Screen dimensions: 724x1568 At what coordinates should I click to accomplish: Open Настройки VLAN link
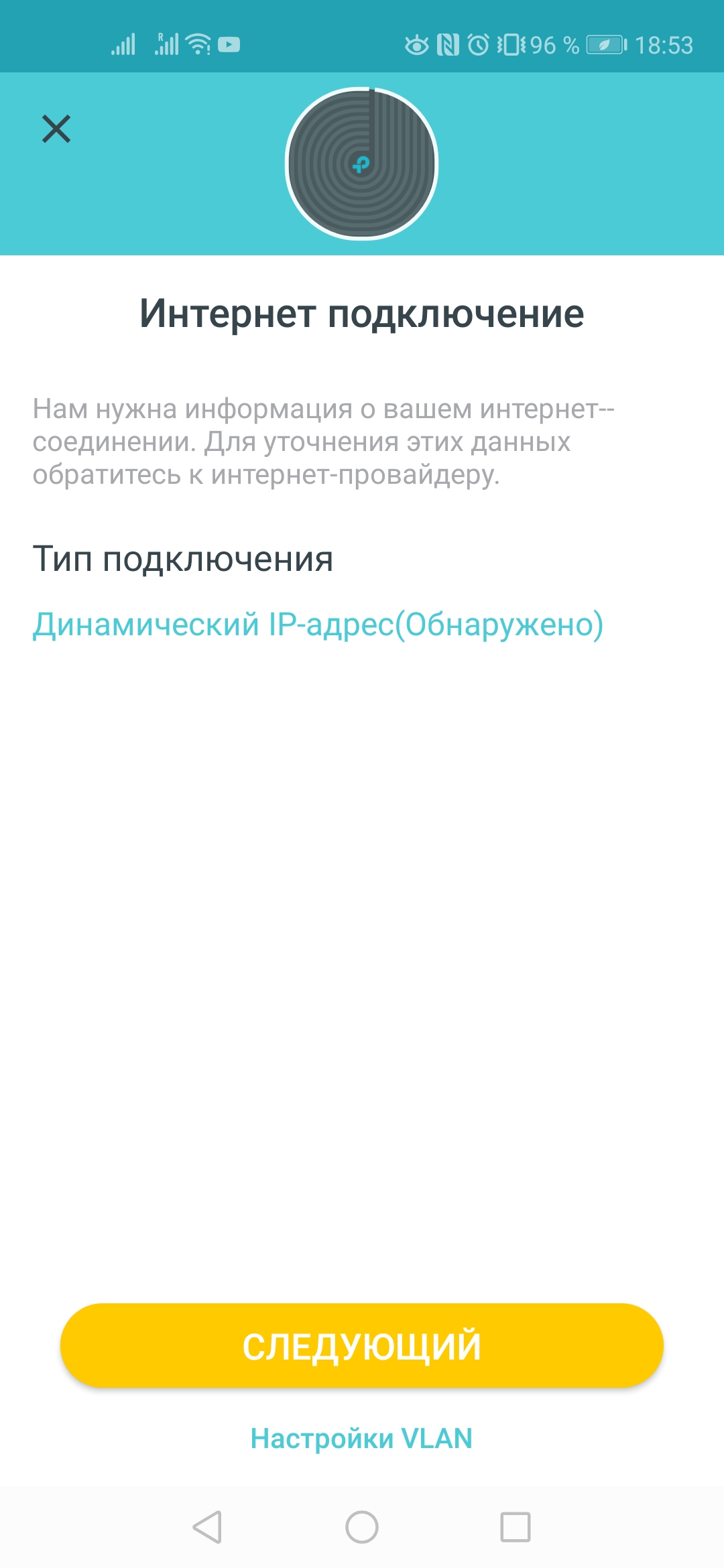(362, 1439)
